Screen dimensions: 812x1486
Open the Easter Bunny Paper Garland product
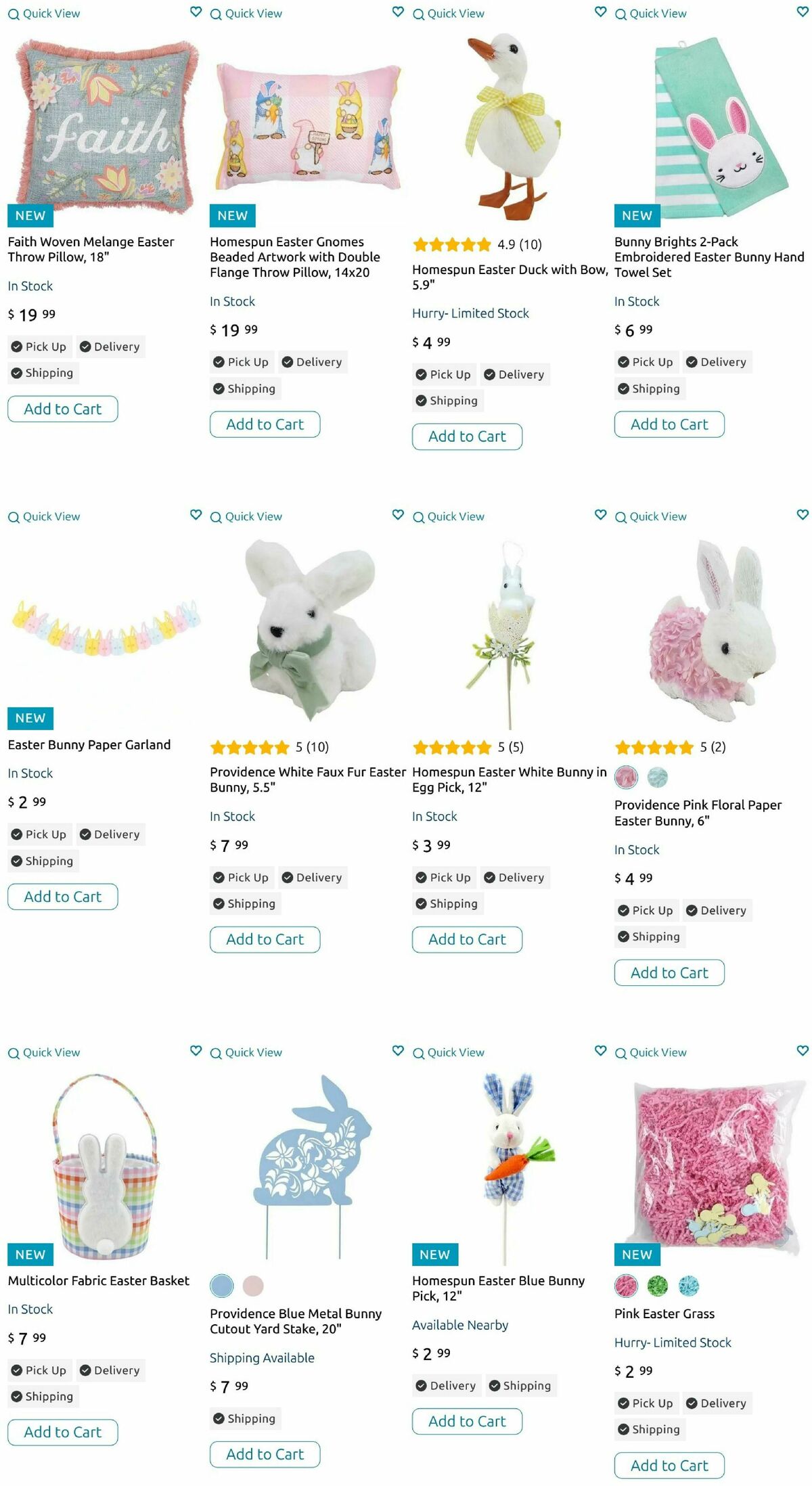[89, 744]
